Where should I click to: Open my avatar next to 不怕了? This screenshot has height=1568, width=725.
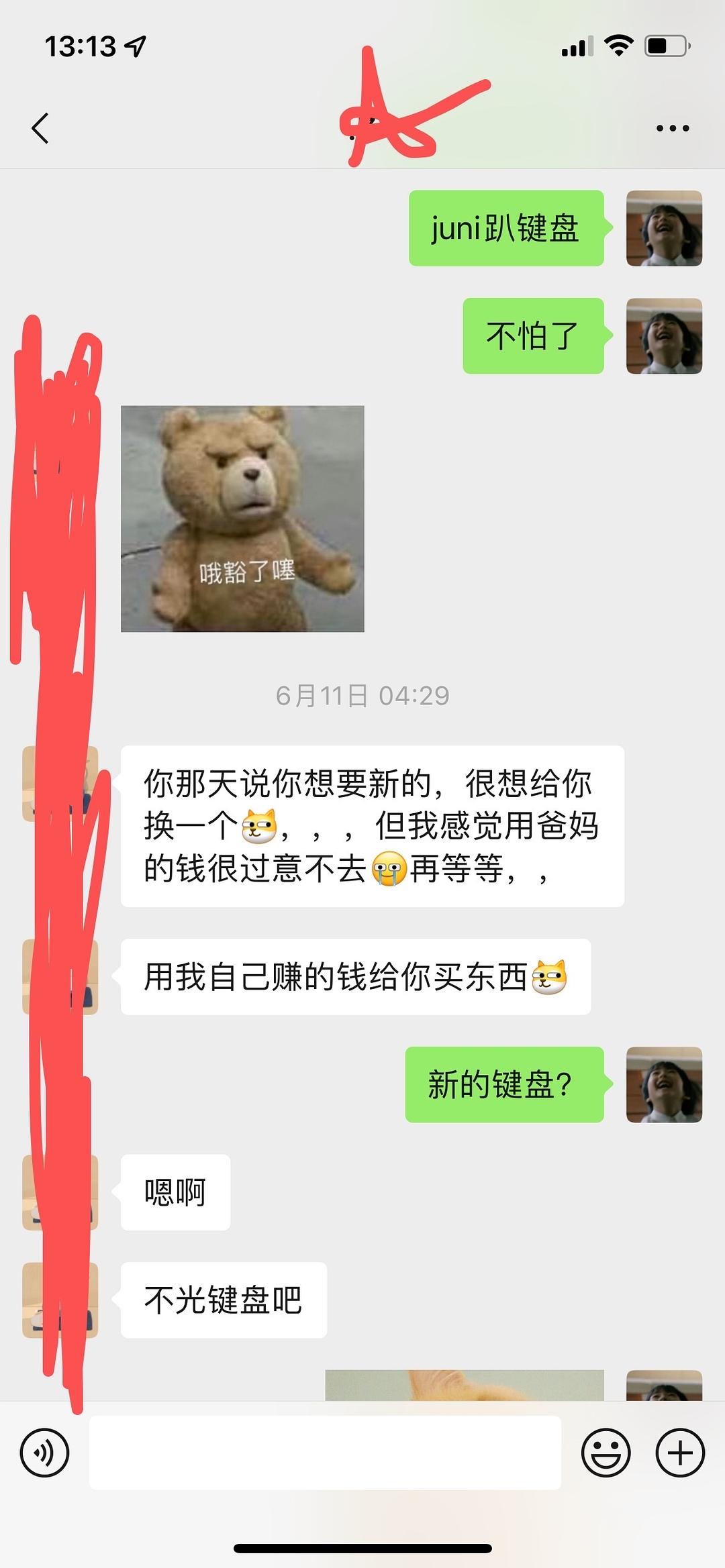664,335
